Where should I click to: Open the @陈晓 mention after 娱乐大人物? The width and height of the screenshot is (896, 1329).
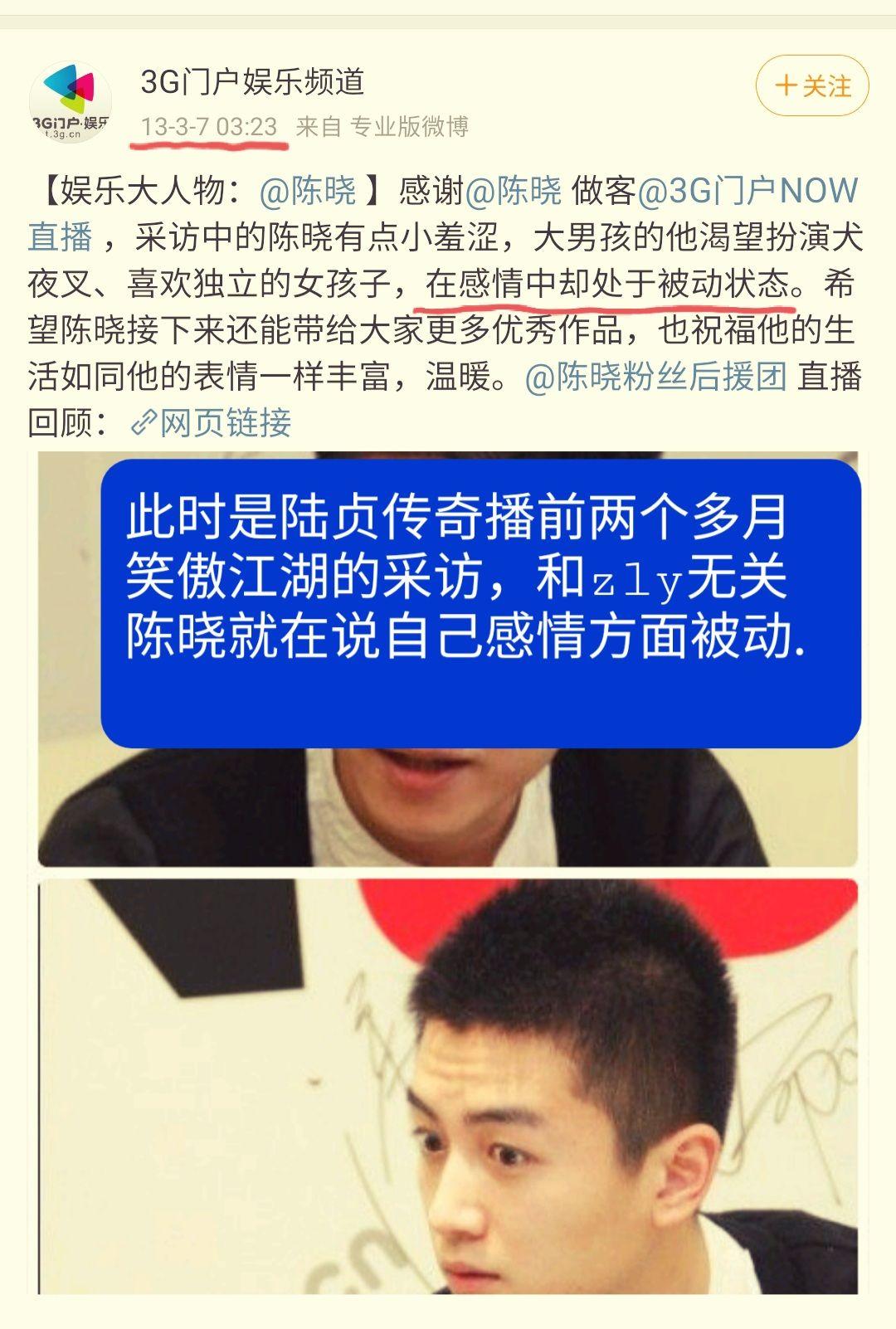tap(307, 191)
